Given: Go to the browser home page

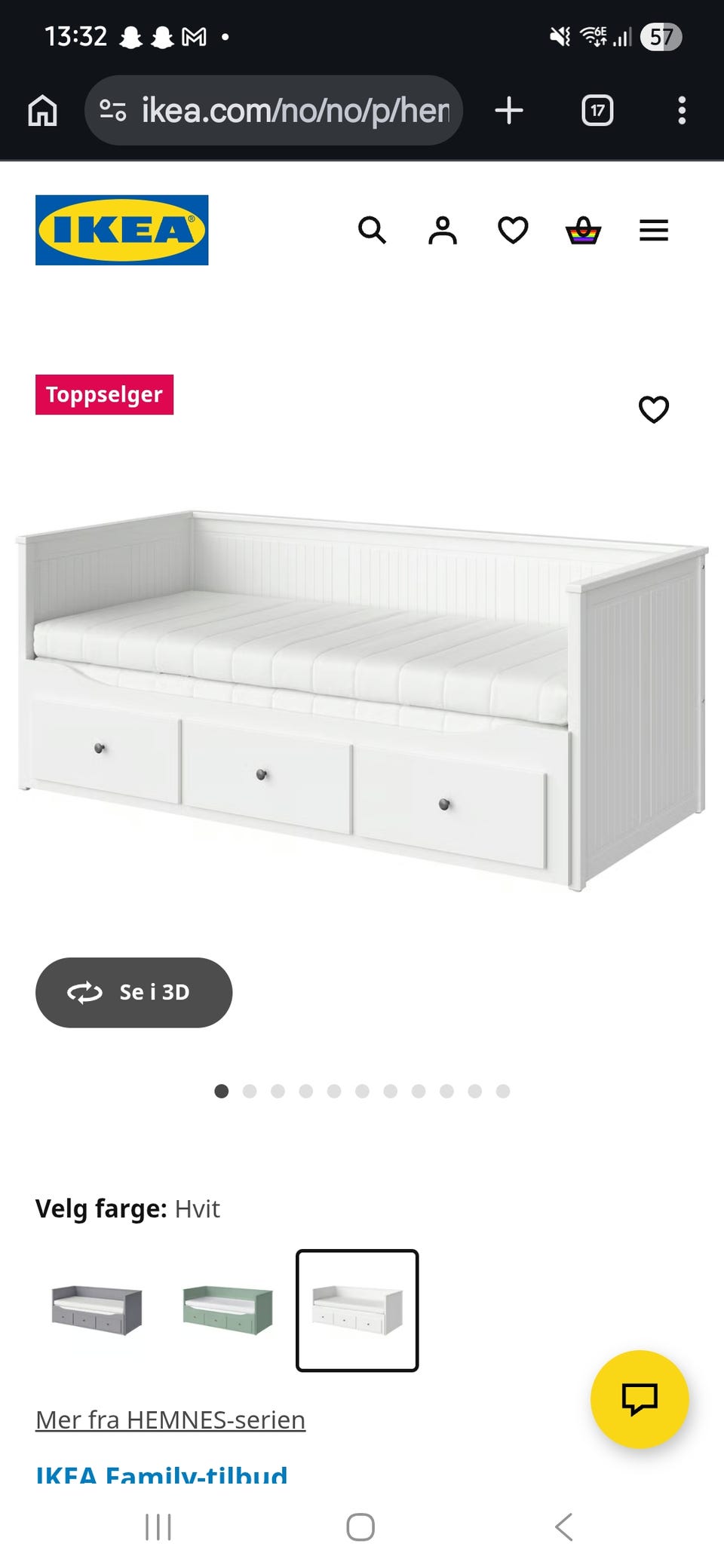Looking at the screenshot, I should (42, 111).
